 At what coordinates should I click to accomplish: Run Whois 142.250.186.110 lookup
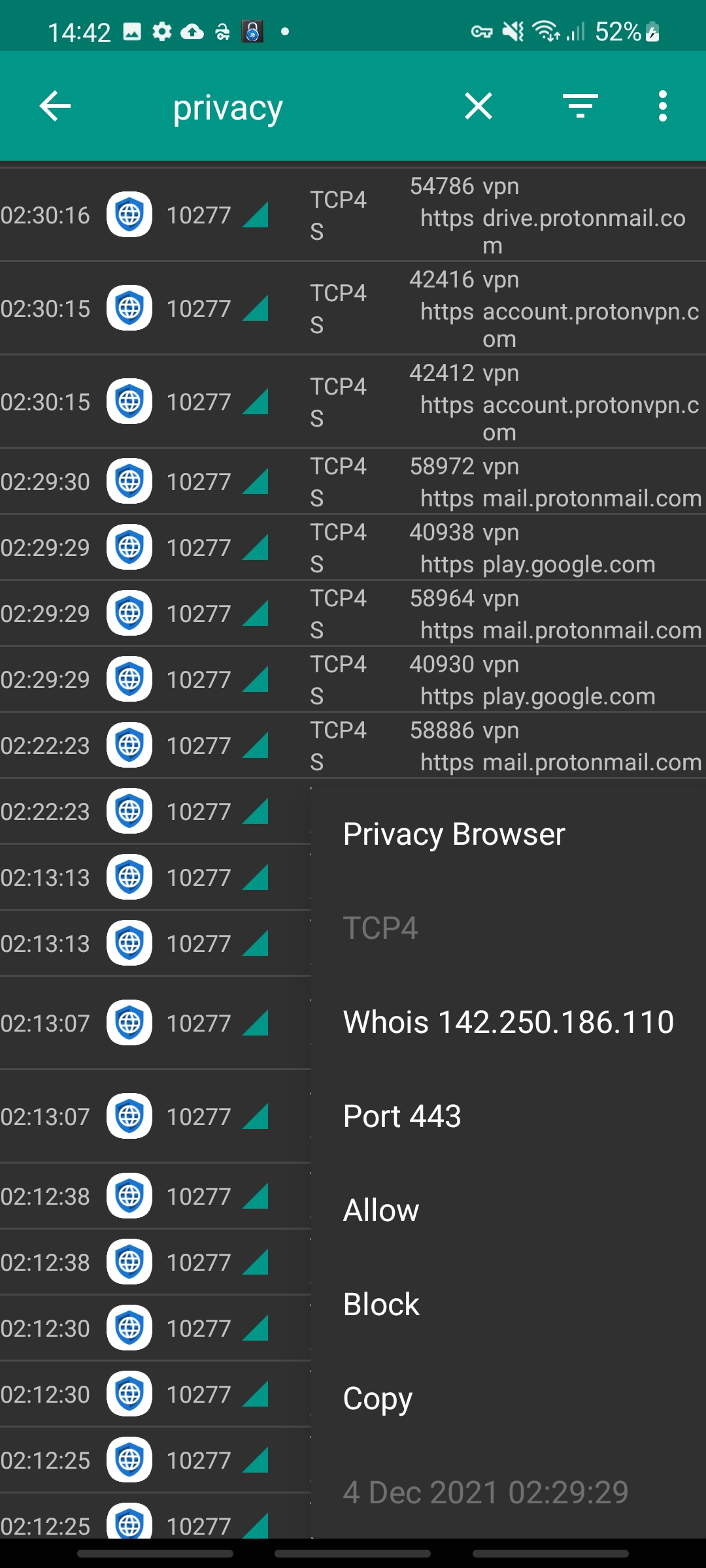click(x=507, y=1022)
